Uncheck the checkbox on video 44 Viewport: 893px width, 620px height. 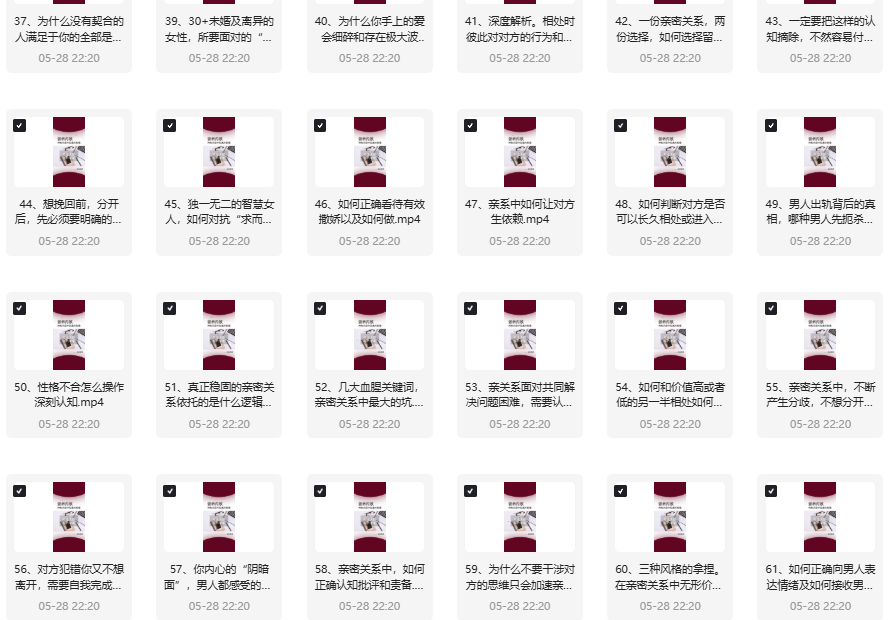[x=20, y=126]
